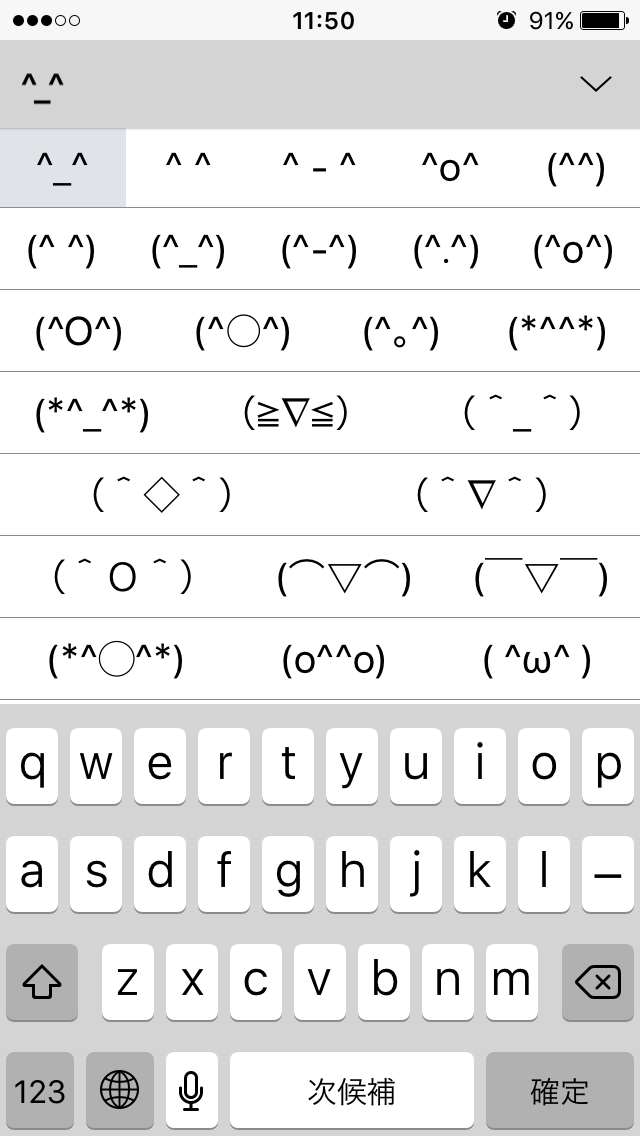The width and height of the screenshot is (640, 1136).
Task: Select the ( ^ω^ ) candidate
Action: pyautogui.click(x=537, y=660)
